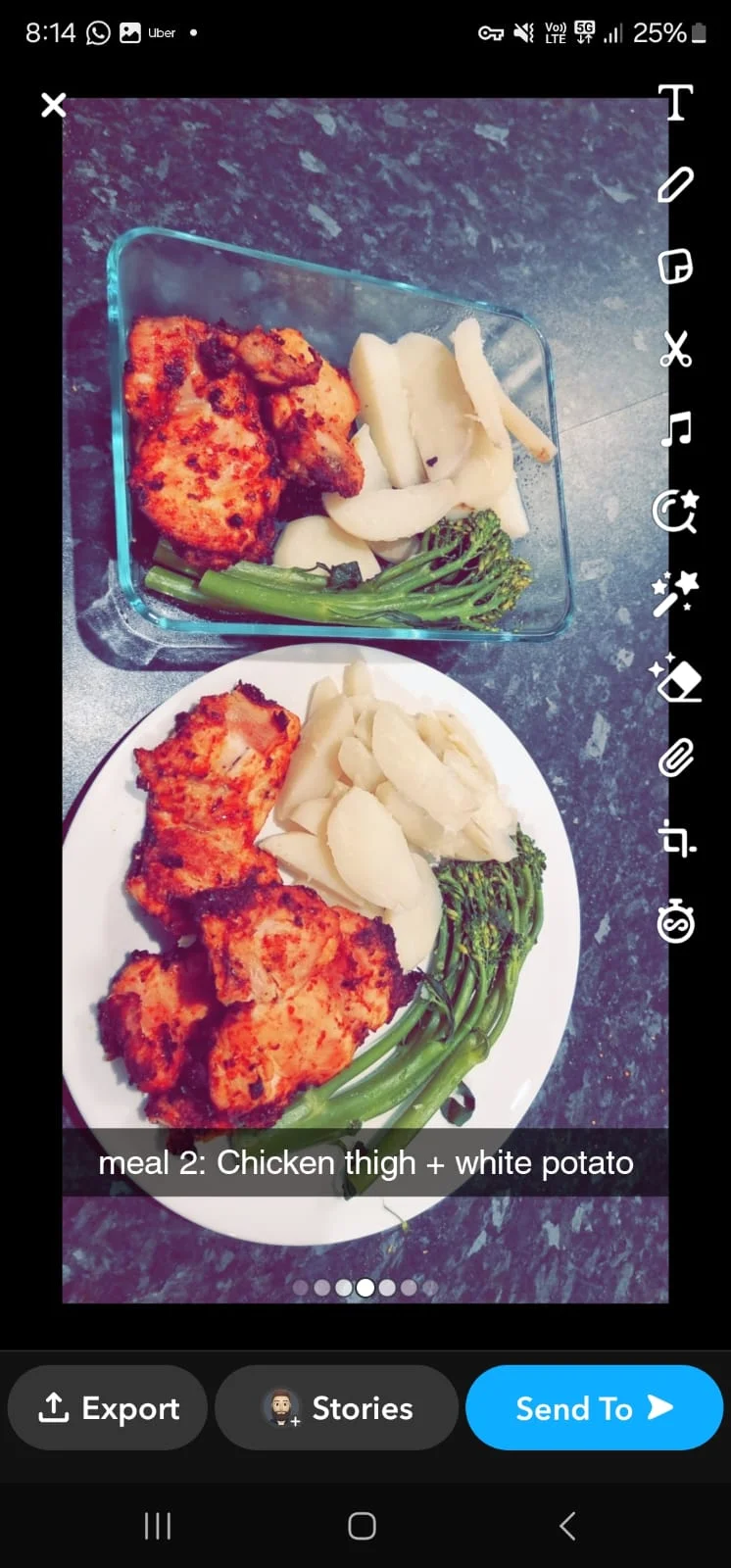Open the crop tool
Image resolution: width=731 pixels, height=1568 pixels.
(x=675, y=840)
